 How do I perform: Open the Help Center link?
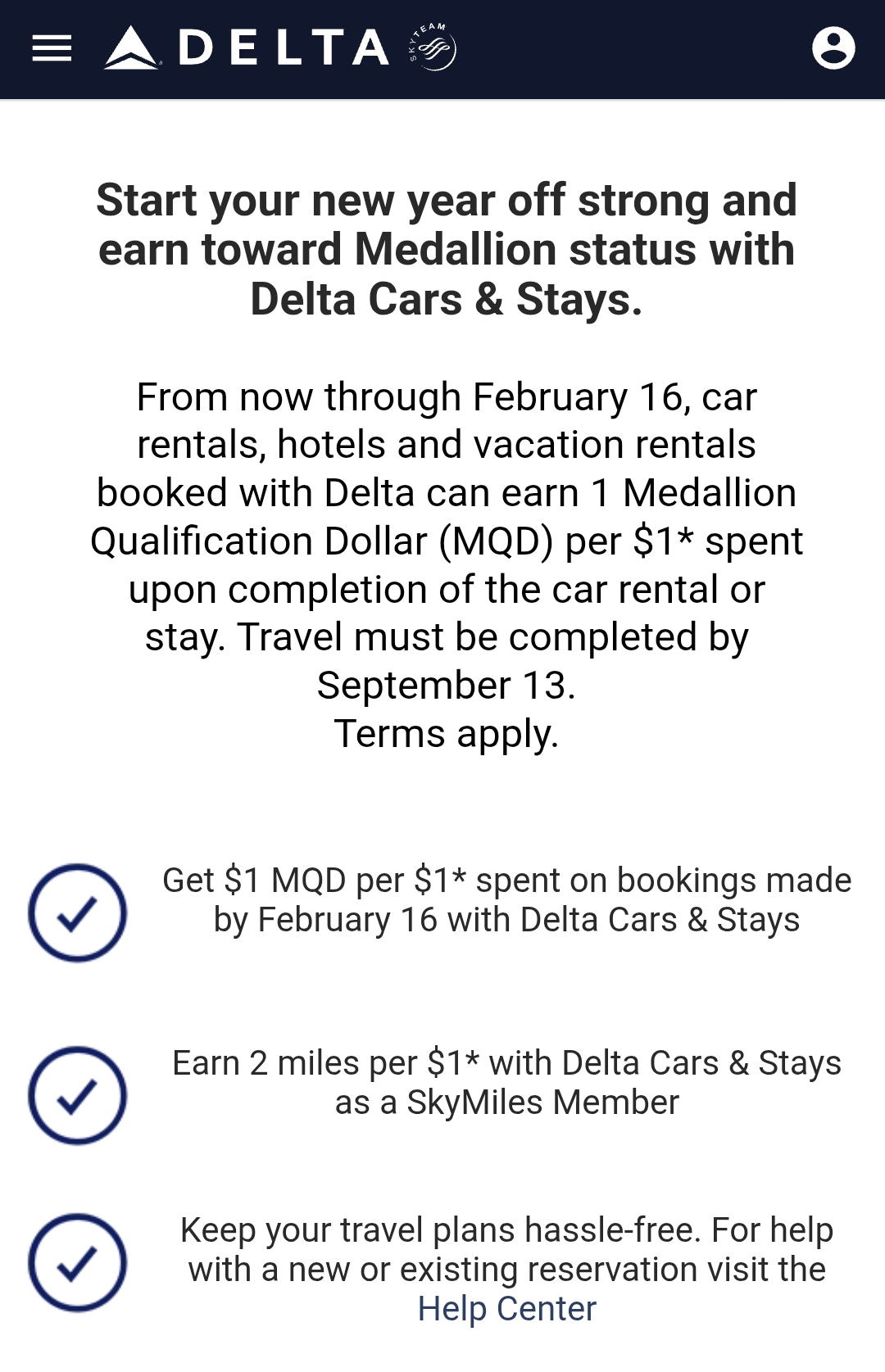(506, 1309)
